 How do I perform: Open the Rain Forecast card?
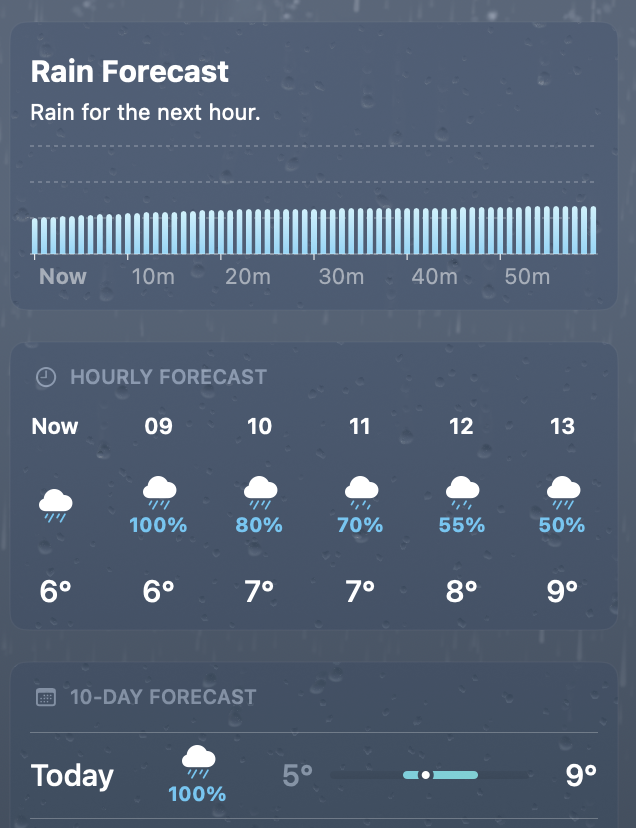tap(314, 166)
